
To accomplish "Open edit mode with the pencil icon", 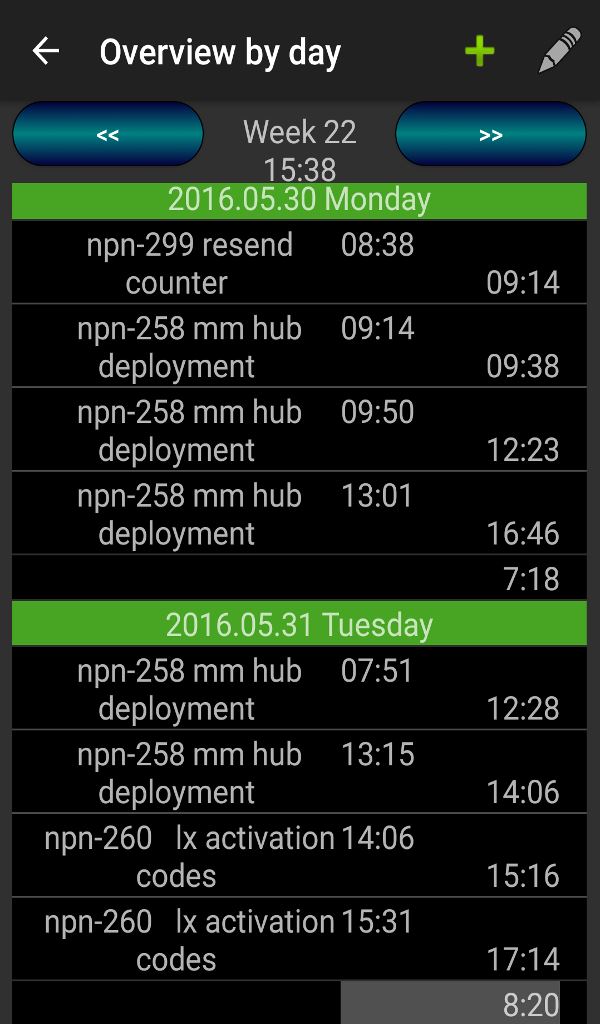I will coord(560,50).
